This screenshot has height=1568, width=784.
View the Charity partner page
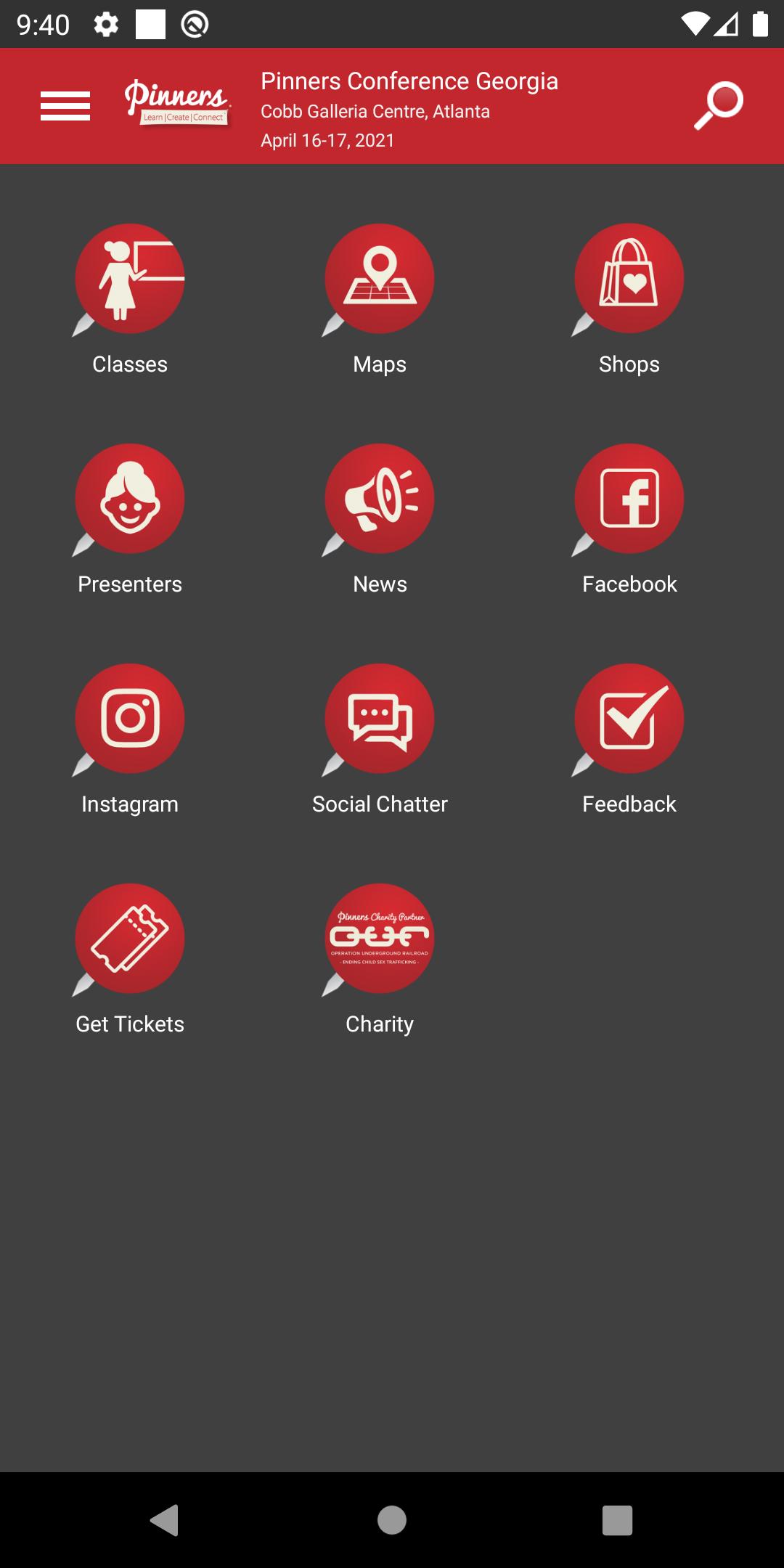coord(380,939)
